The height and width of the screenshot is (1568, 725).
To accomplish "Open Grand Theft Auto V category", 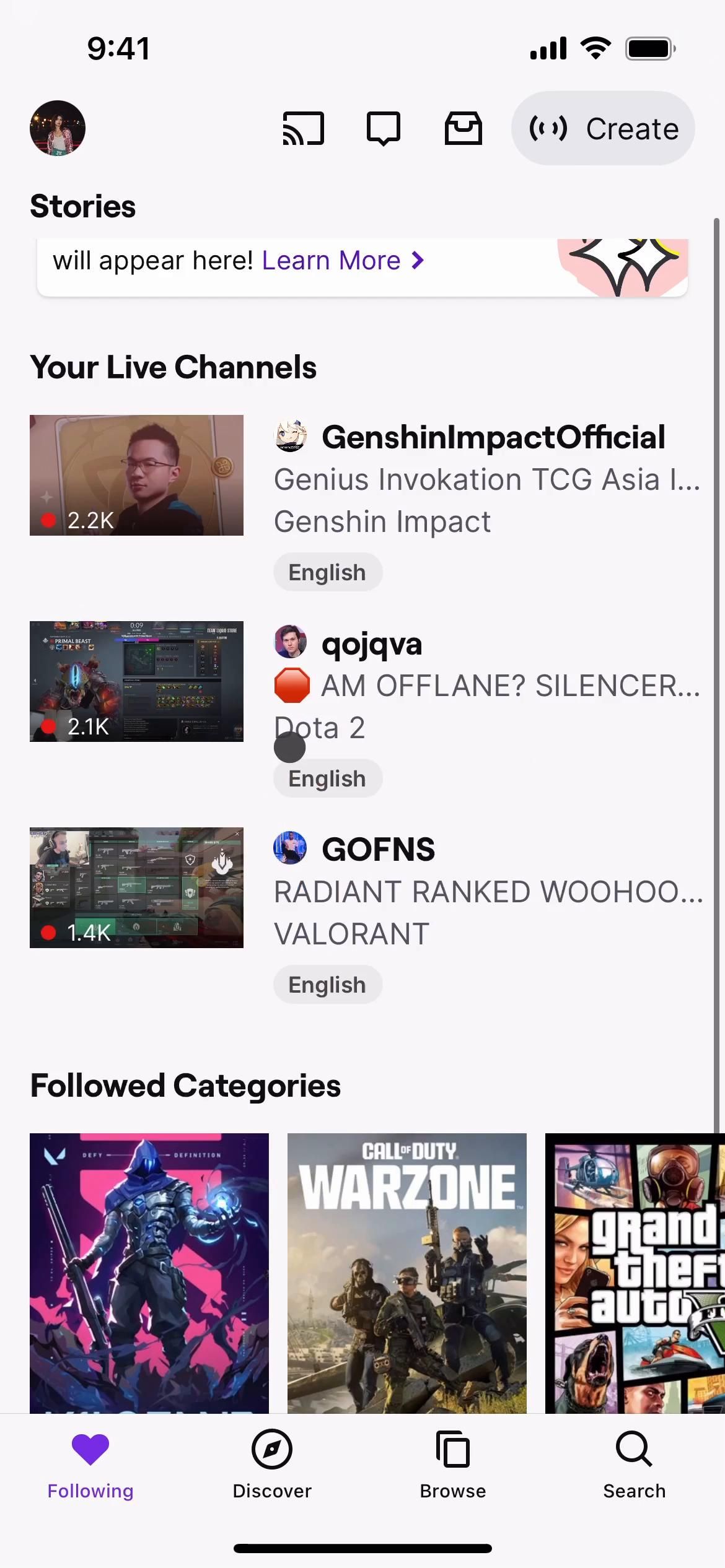I will [x=635, y=1273].
